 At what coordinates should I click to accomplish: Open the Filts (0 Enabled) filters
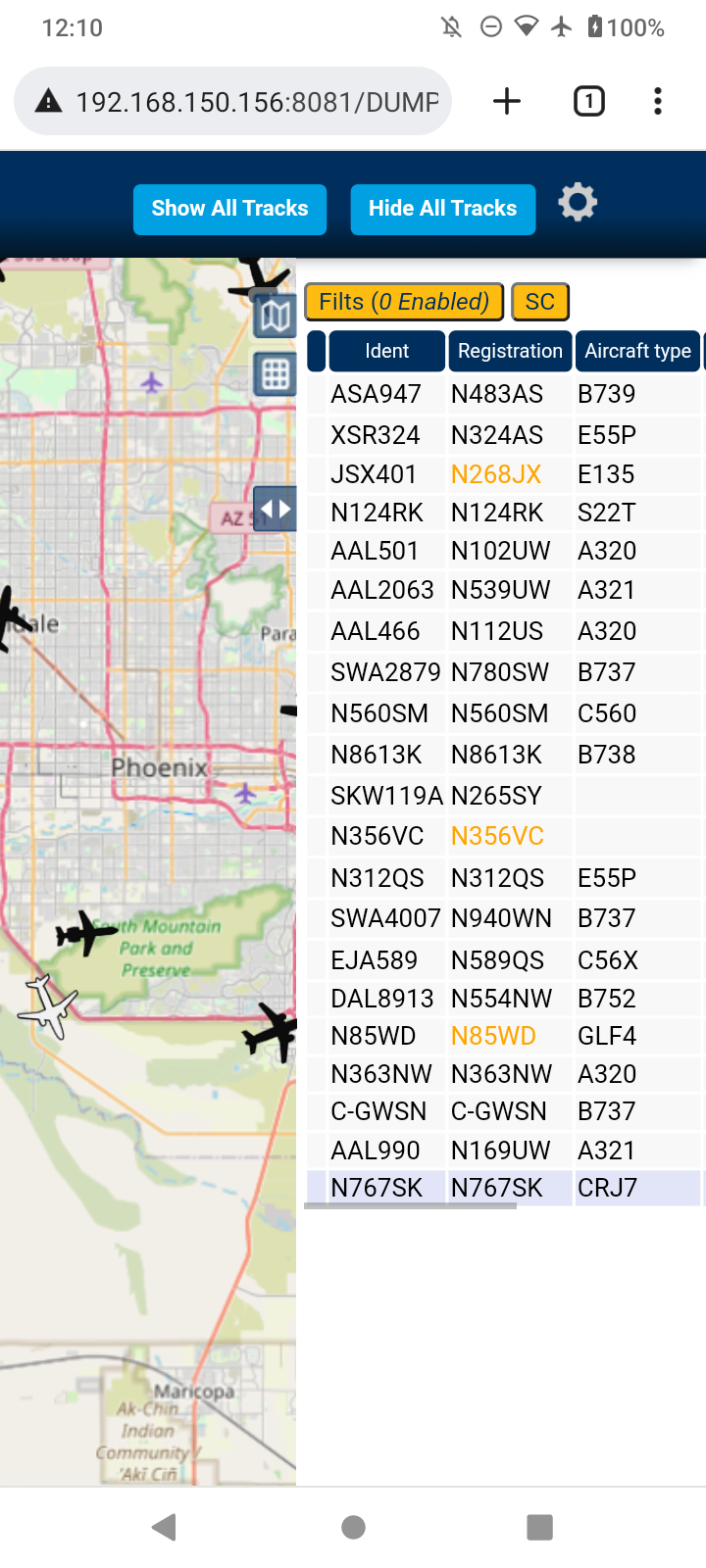404,302
